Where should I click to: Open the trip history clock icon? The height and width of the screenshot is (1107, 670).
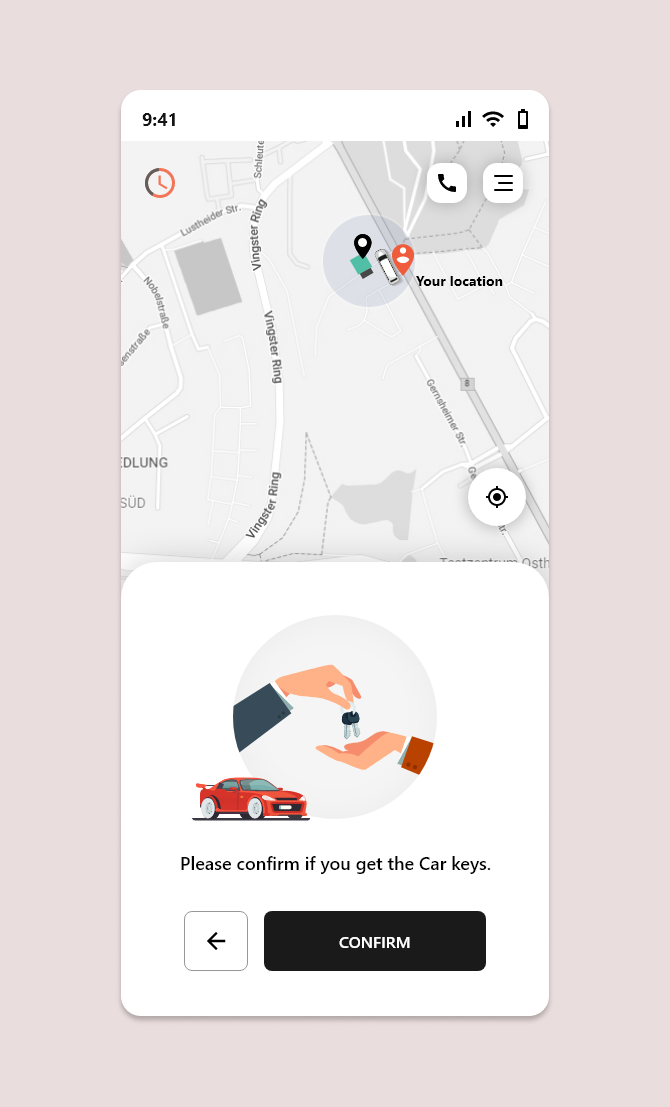[x=160, y=183]
